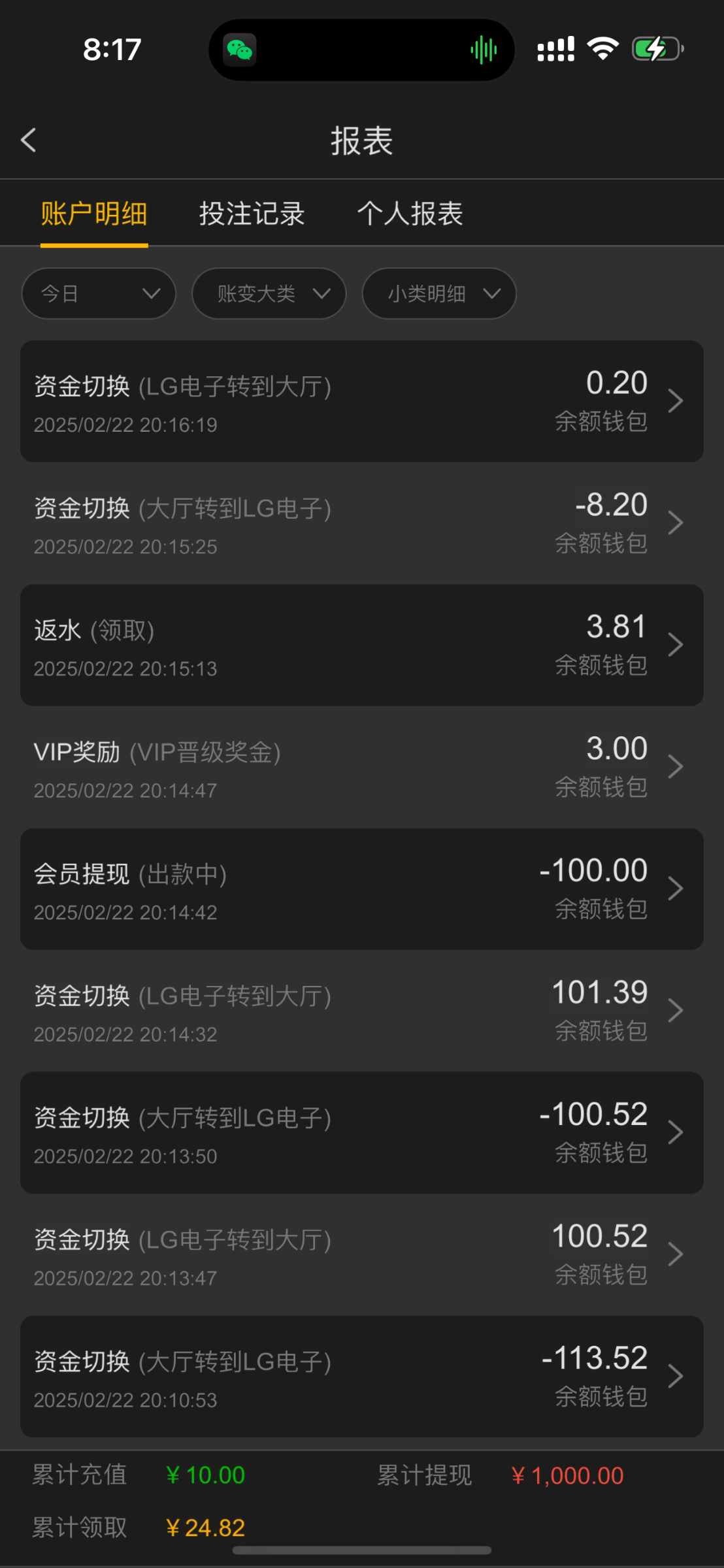View the 返水 (领取) 3.81 record
Image resolution: width=724 pixels, height=1568 pixels.
(x=362, y=645)
